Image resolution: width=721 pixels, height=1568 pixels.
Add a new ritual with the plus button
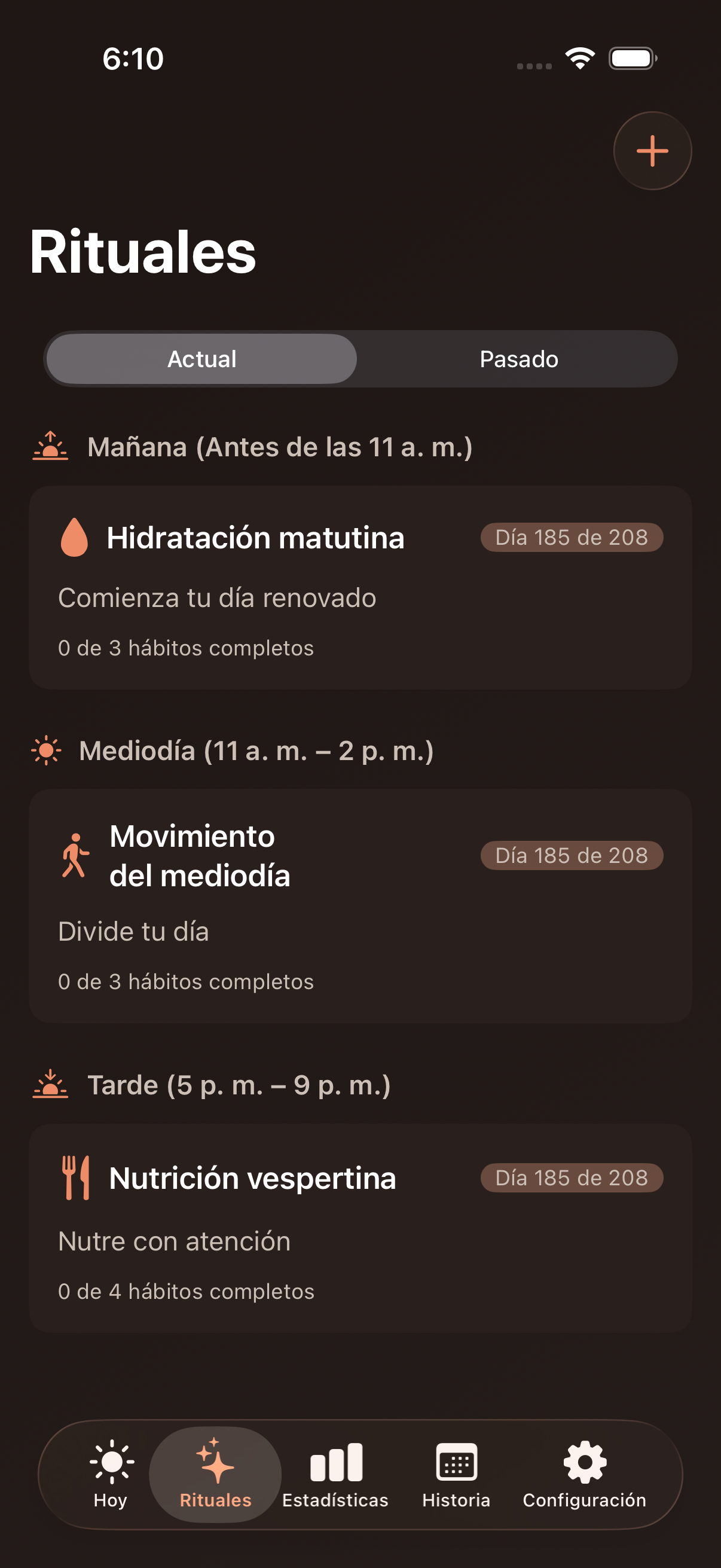pyautogui.click(x=652, y=151)
